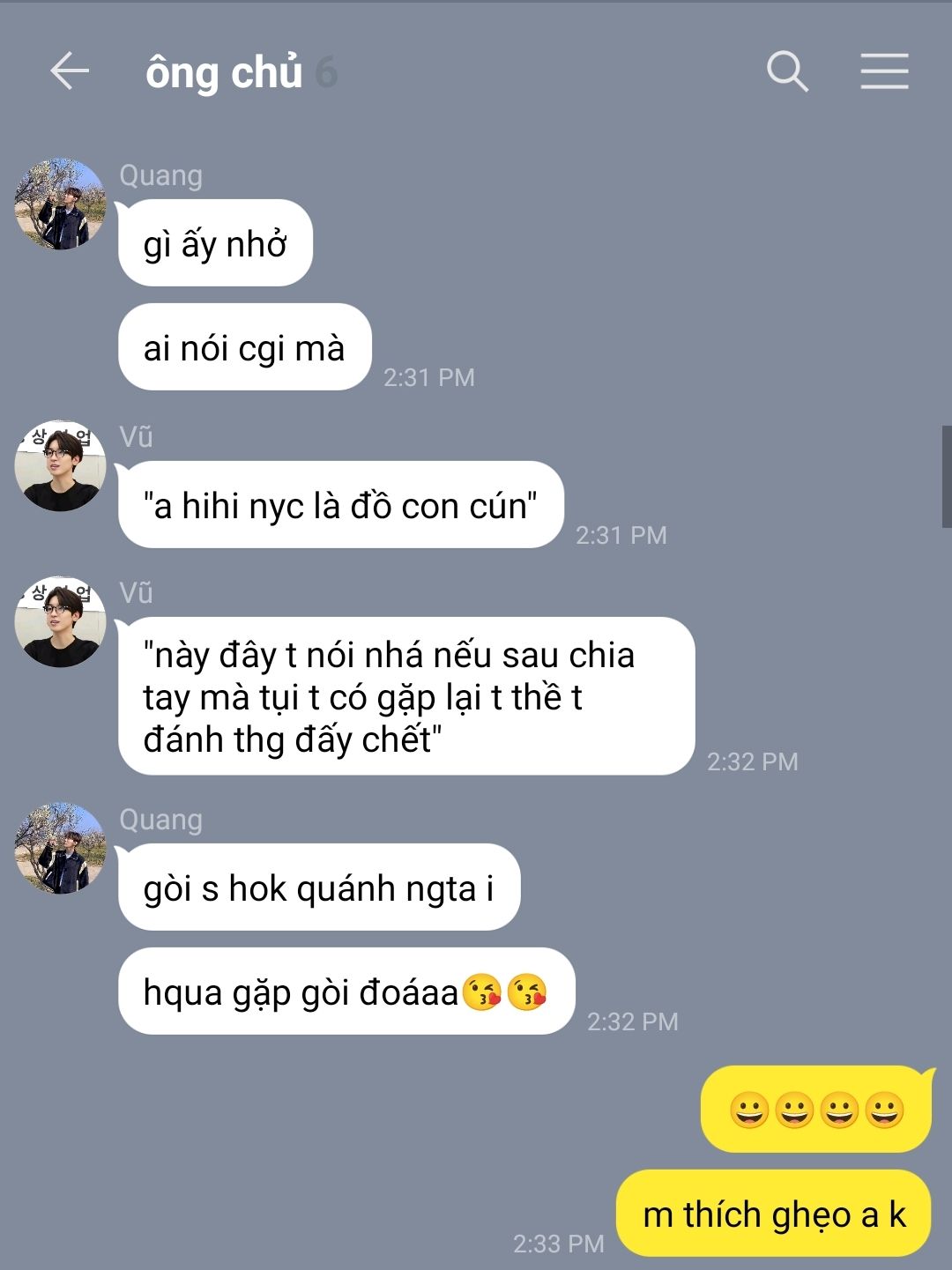The width and height of the screenshot is (952, 1270).
Task: View Quang's avatar beside 'gòi s hok quánh'
Action: coord(60,848)
